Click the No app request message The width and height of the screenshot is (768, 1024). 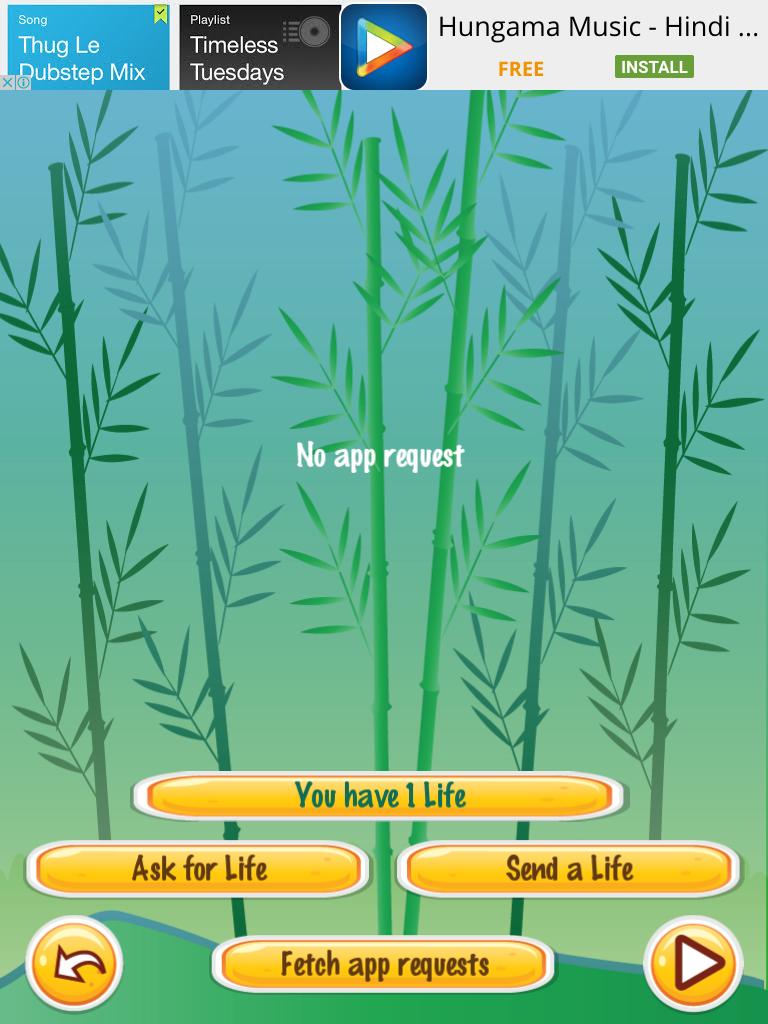[380, 457]
